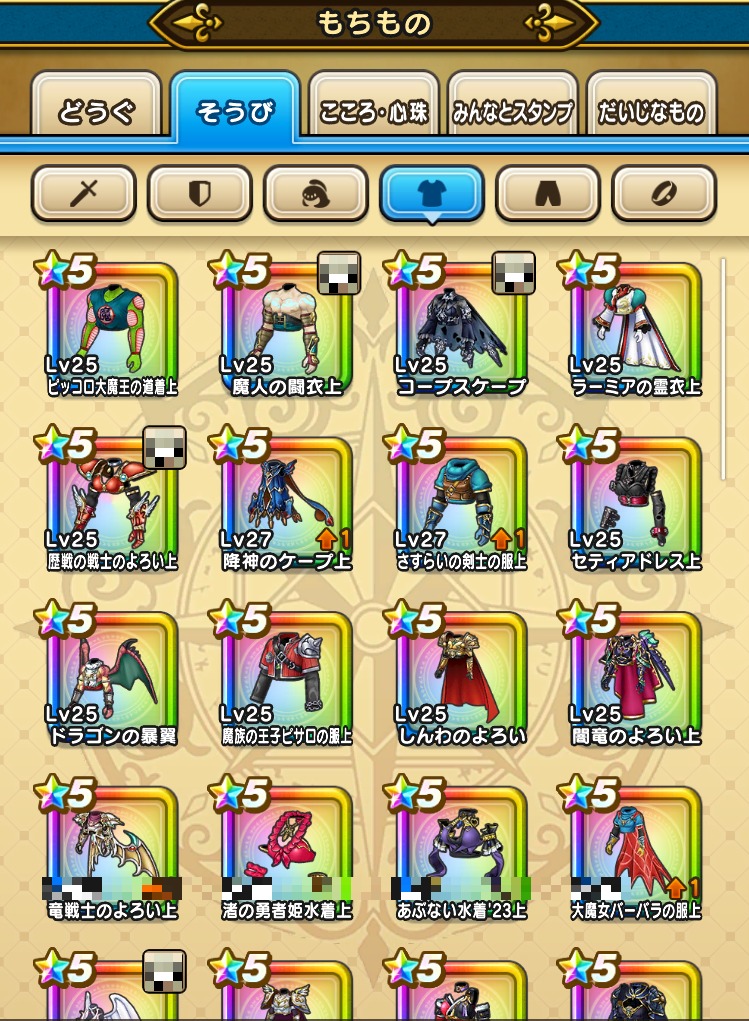This screenshot has height=1021, width=749.
Task: View しんわのよろい item
Action: [459, 675]
